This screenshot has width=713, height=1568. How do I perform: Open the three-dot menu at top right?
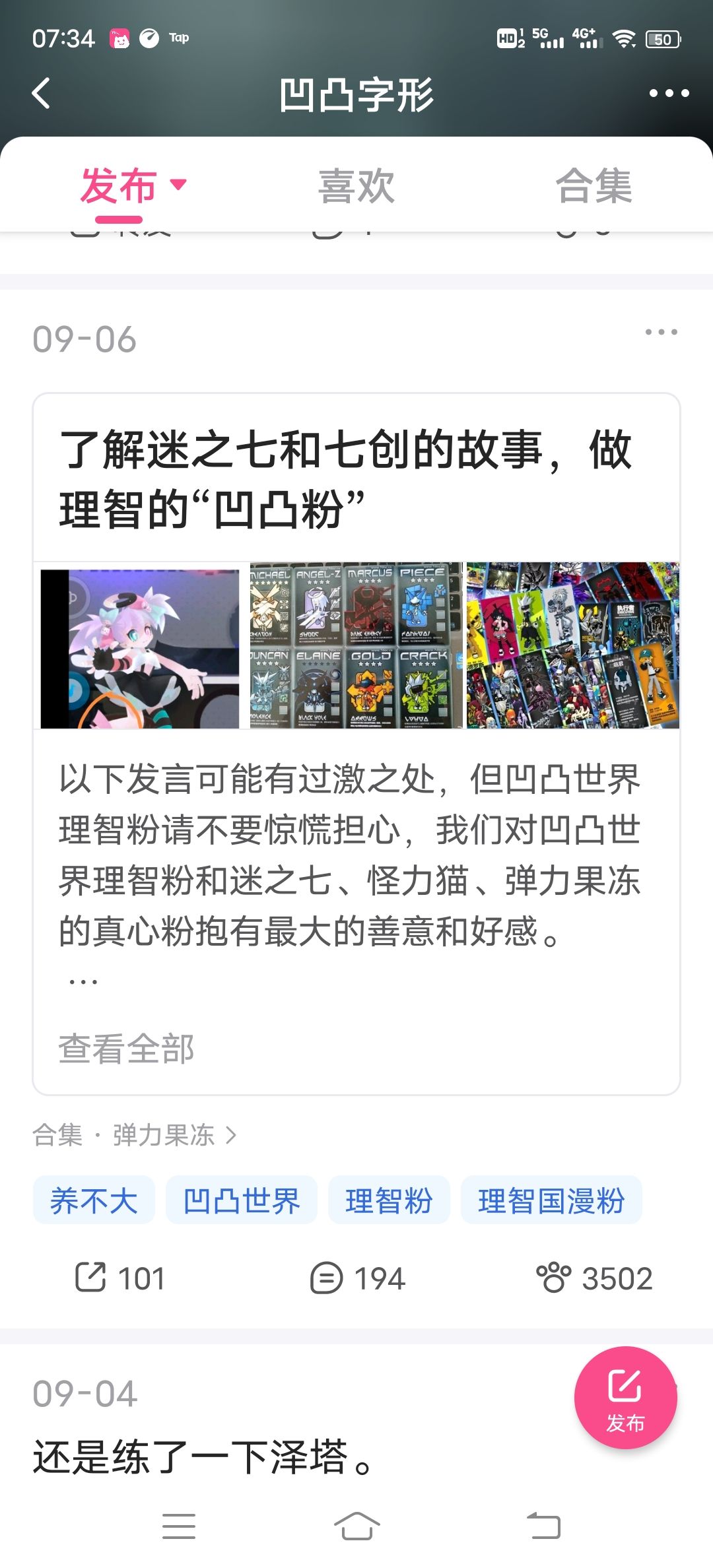pyautogui.click(x=669, y=92)
